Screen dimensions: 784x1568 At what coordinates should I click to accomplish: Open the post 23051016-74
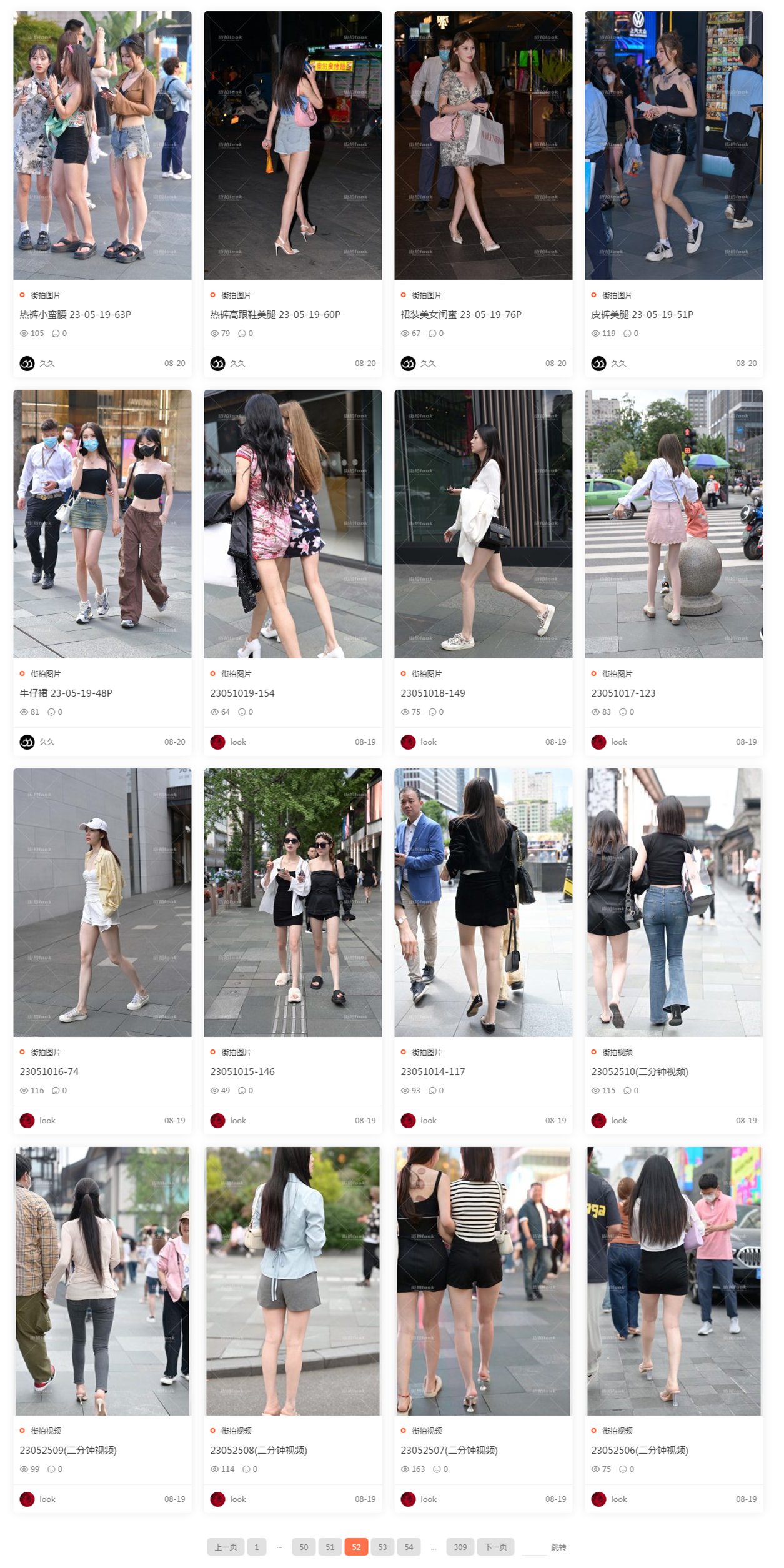pos(49,1071)
